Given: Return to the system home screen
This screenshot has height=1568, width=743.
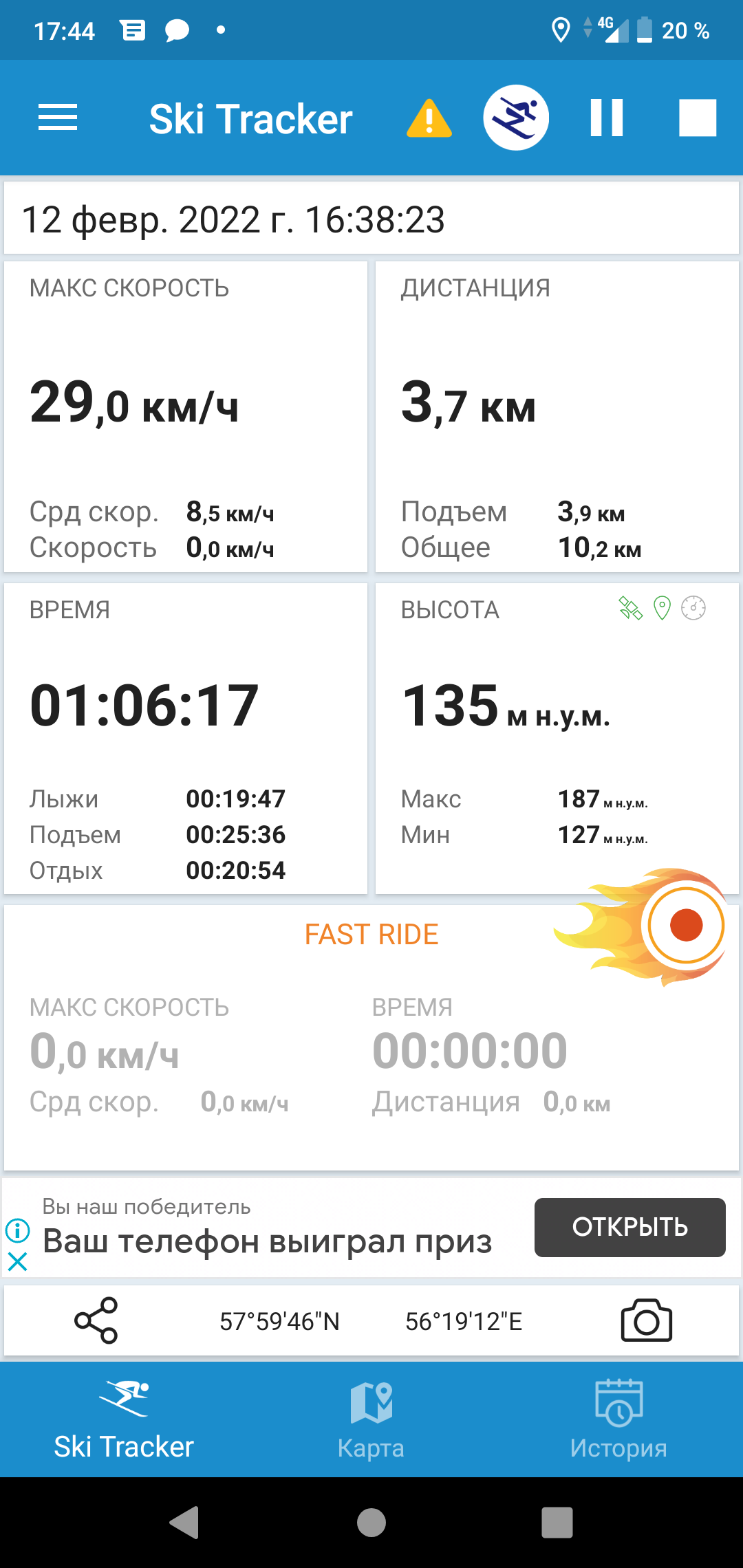Looking at the screenshot, I should pyautogui.click(x=371, y=1522).
